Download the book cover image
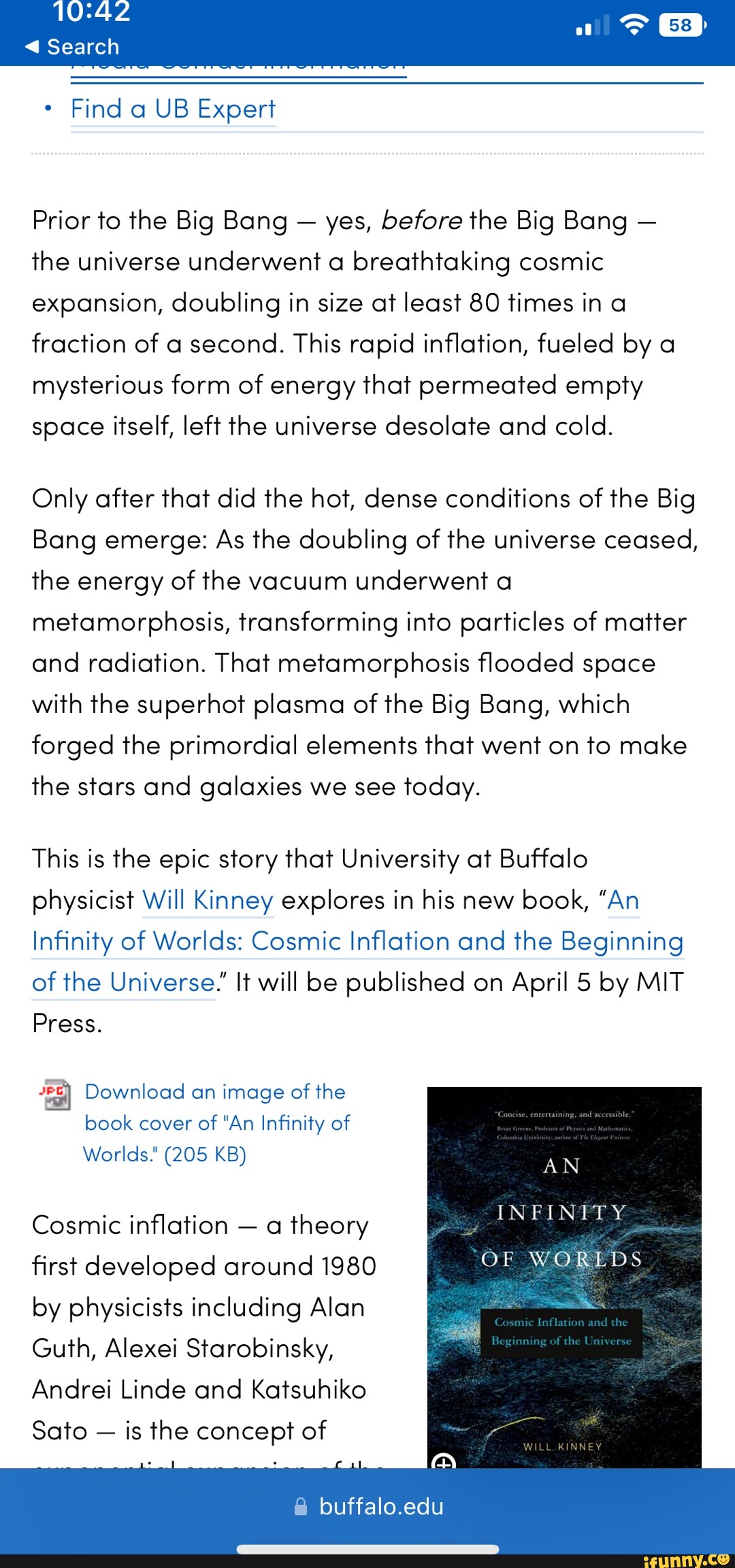This screenshot has width=735, height=1568. (216, 1122)
